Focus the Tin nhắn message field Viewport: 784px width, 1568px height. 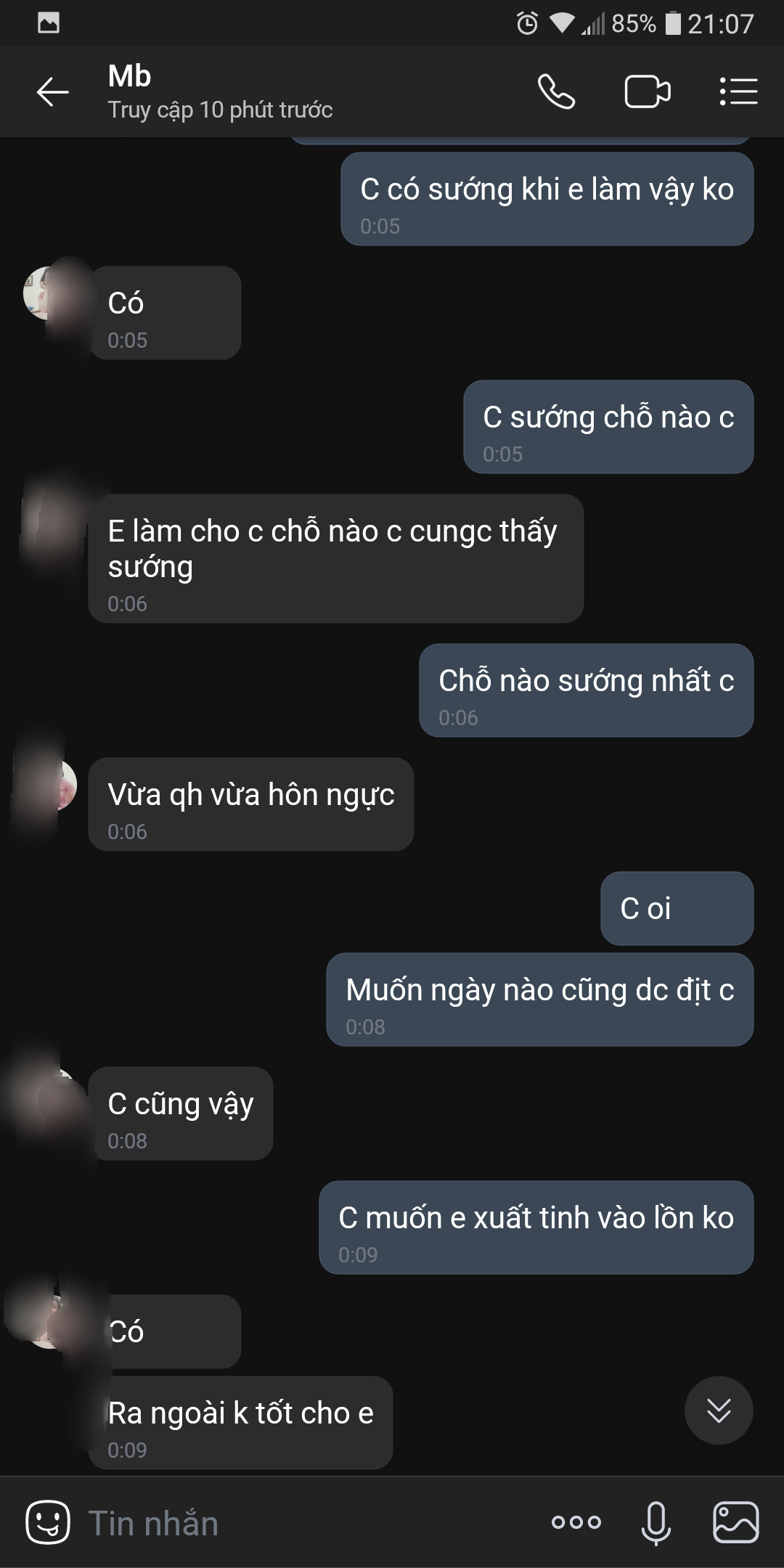pyautogui.click(x=305, y=1522)
